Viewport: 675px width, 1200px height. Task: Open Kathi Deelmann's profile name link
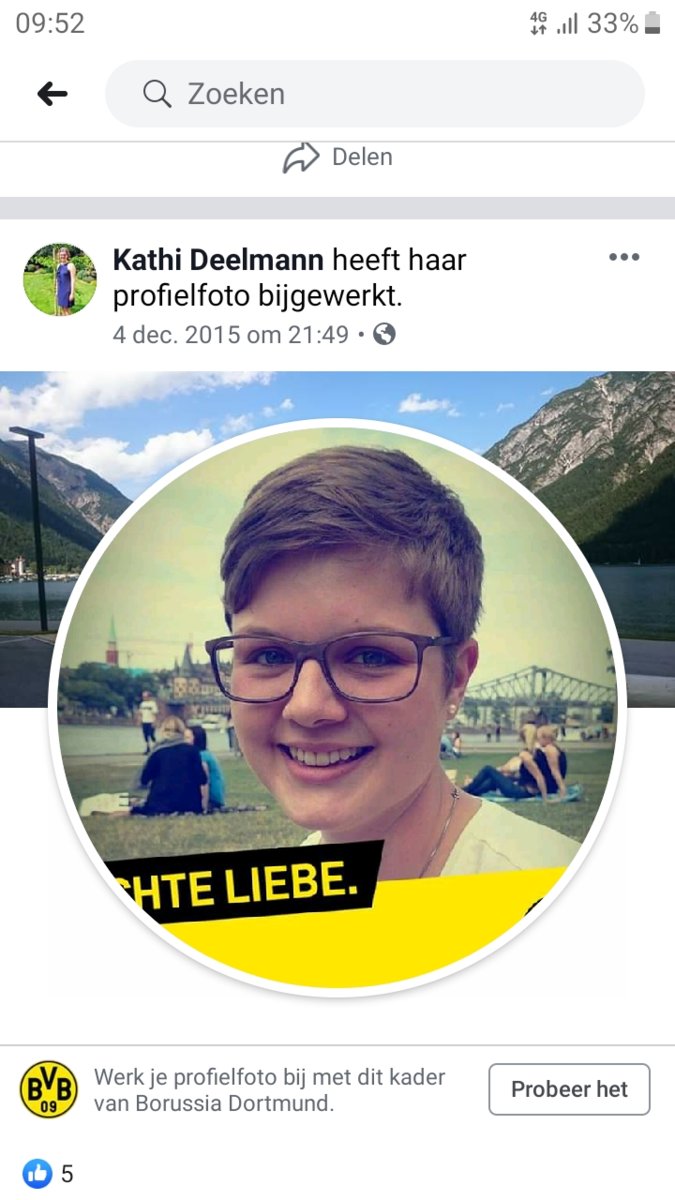click(218, 261)
